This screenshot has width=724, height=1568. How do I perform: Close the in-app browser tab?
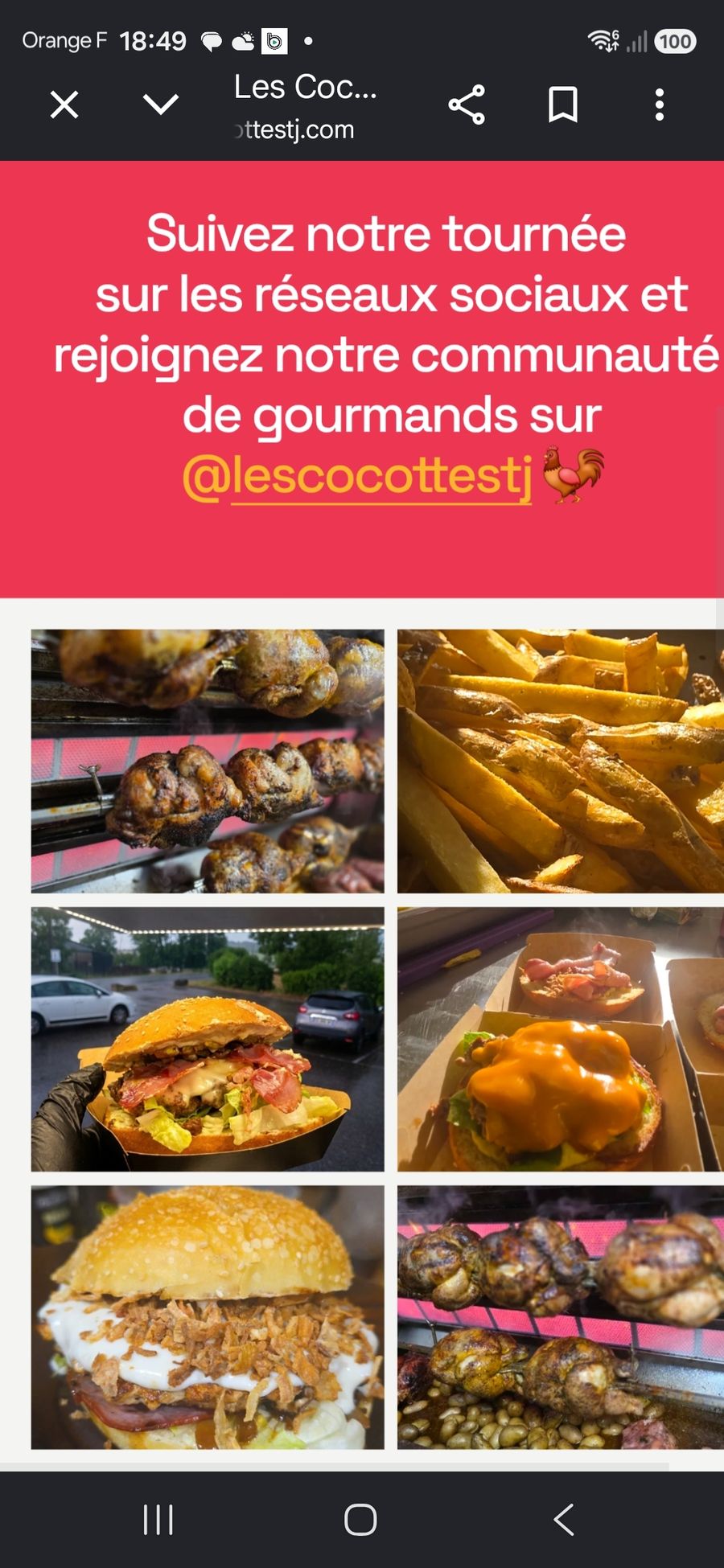click(x=64, y=105)
